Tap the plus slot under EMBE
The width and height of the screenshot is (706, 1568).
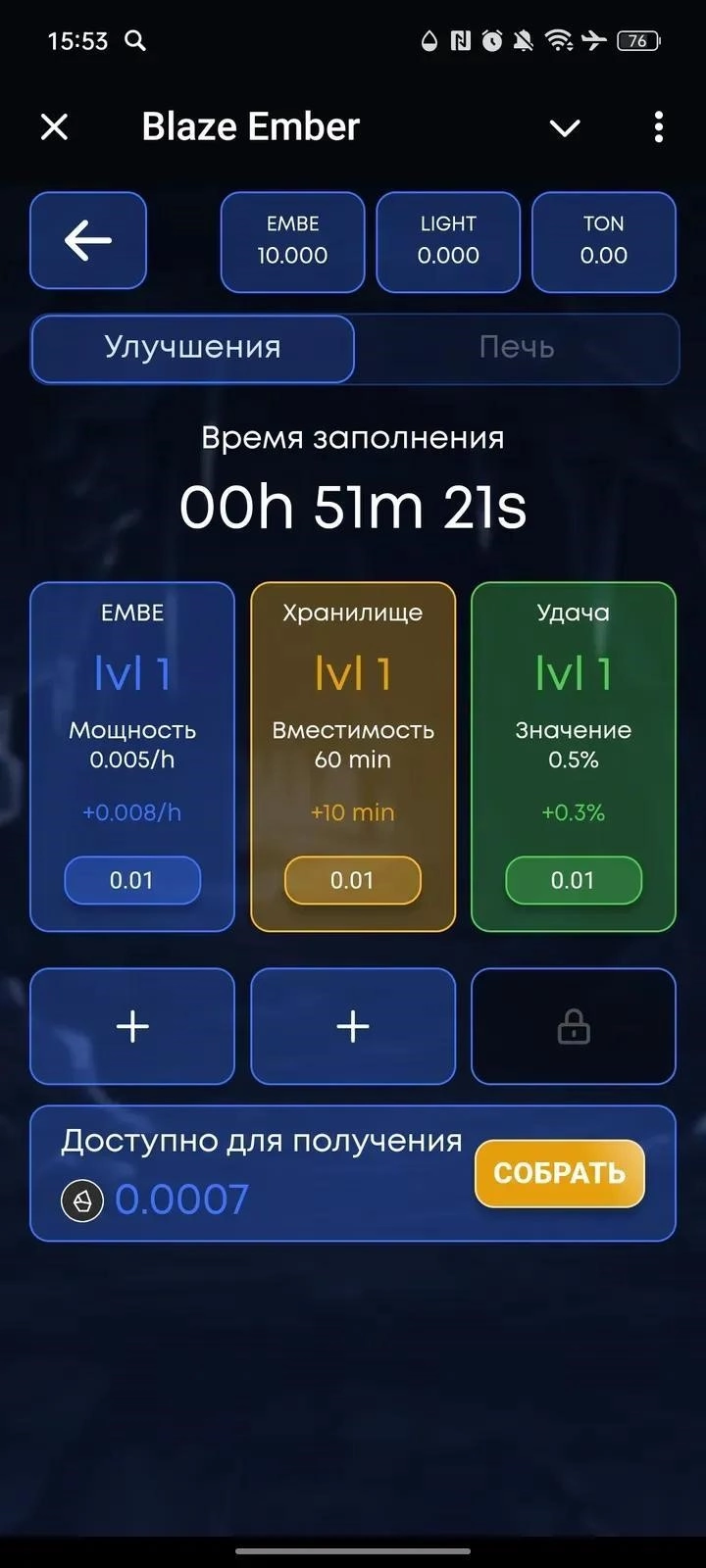[132, 1026]
